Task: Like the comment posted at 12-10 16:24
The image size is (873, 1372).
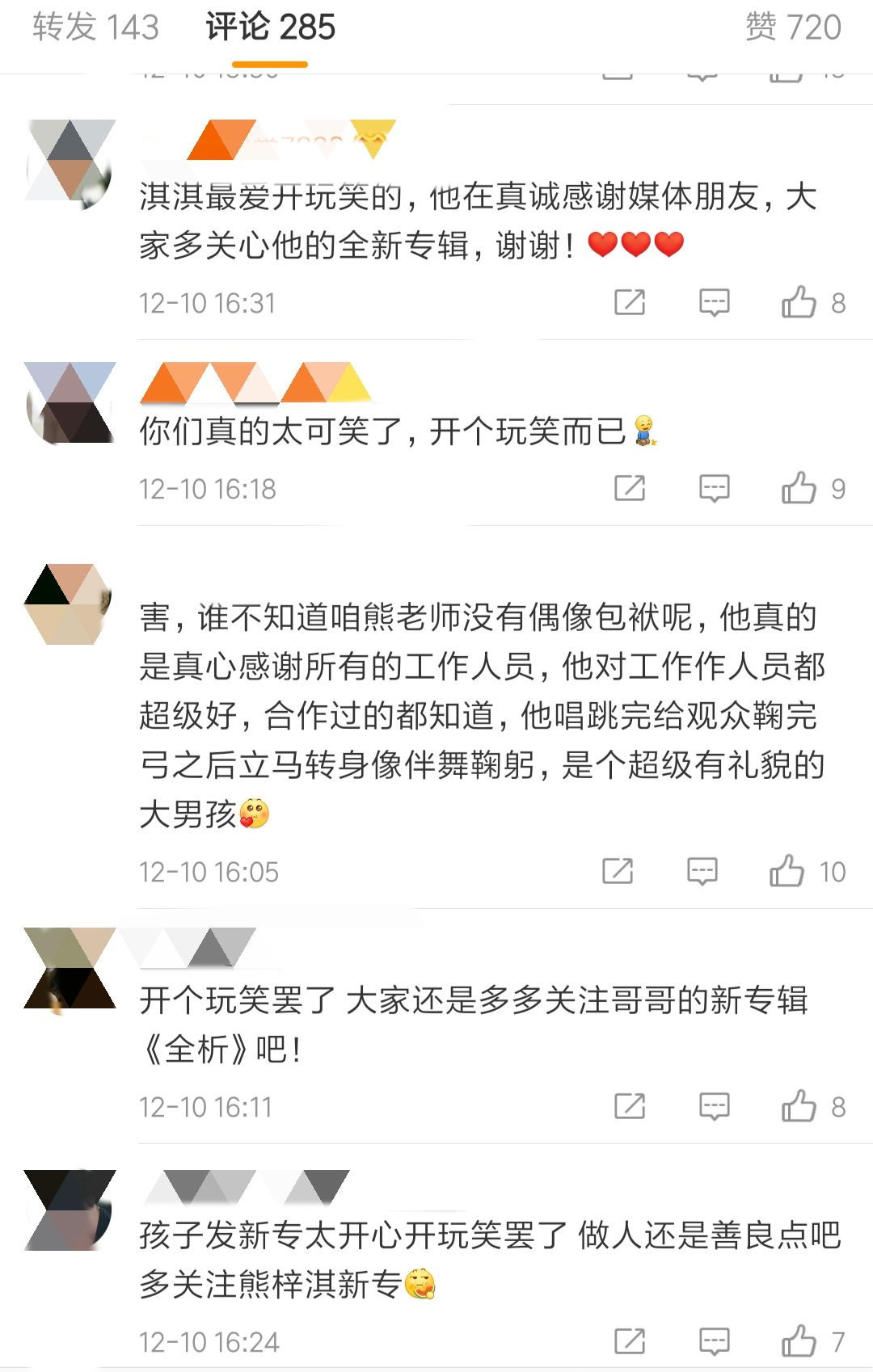Action: [x=799, y=1342]
